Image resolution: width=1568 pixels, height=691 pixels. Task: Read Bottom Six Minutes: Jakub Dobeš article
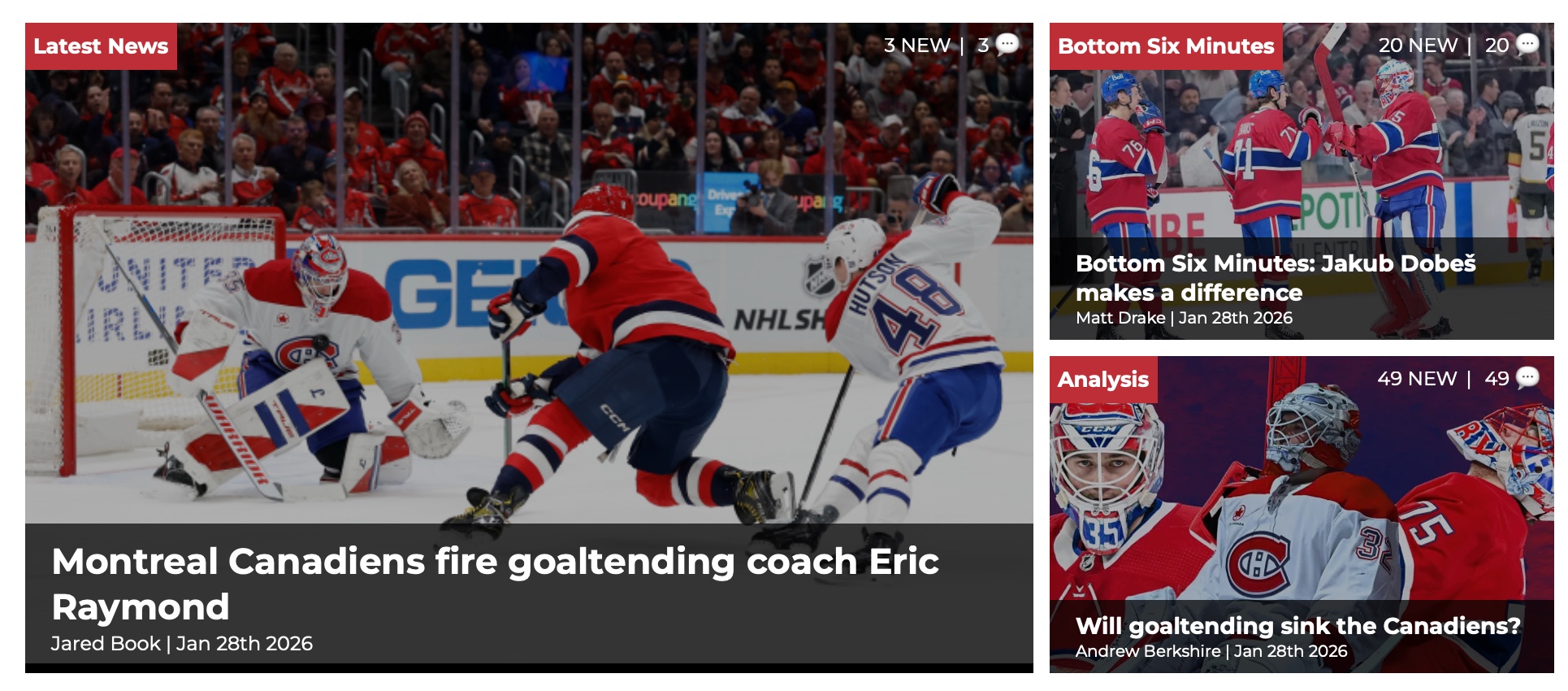(1275, 277)
